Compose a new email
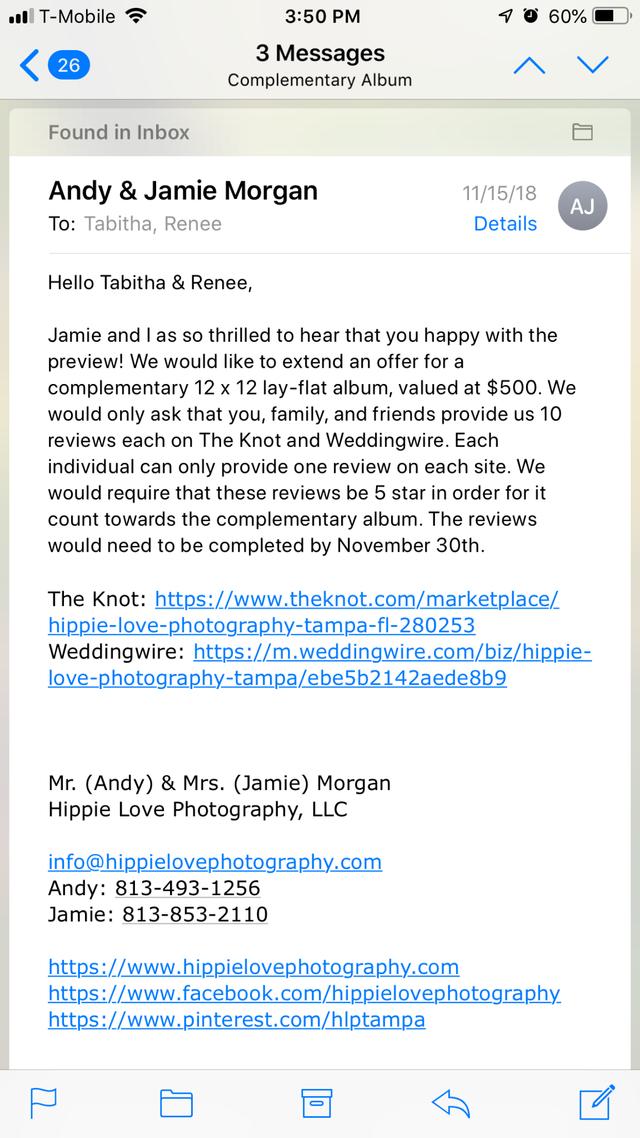Image resolution: width=640 pixels, height=1138 pixels. point(597,1102)
